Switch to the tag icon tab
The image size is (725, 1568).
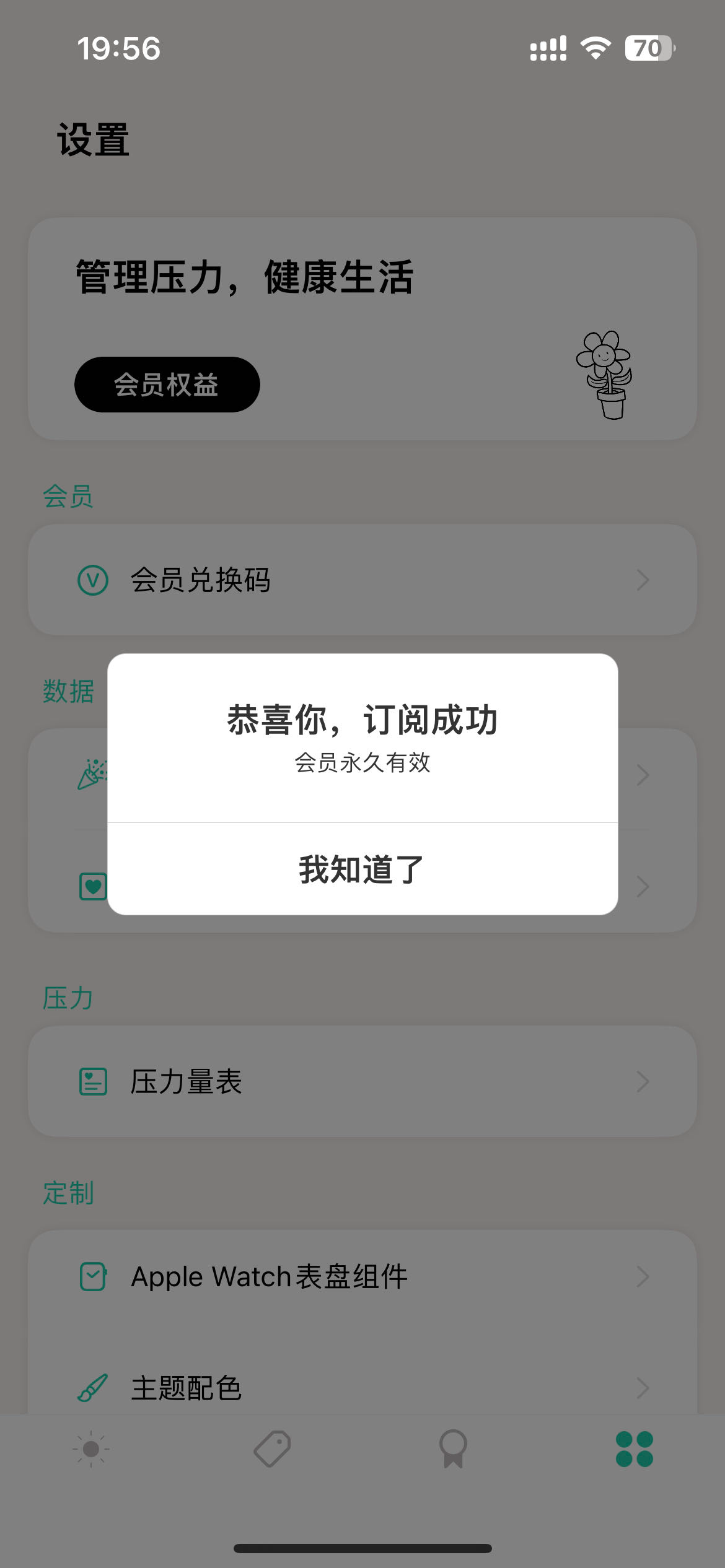pyautogui.click(x=272, y=1449)
